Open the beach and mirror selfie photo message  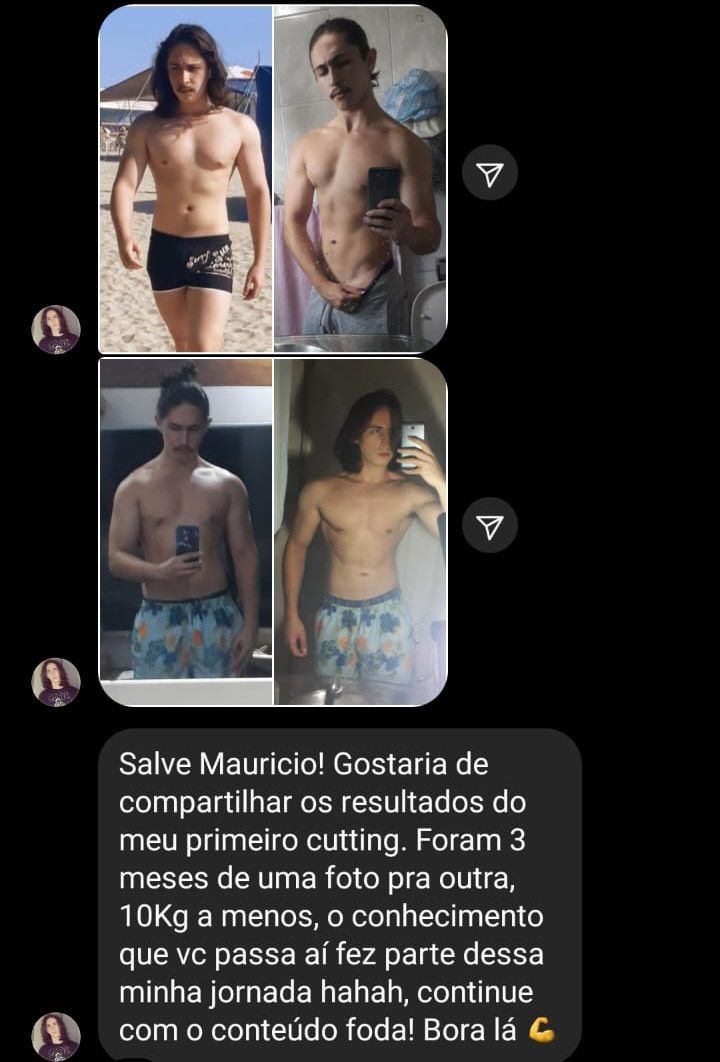click(272, 180)
